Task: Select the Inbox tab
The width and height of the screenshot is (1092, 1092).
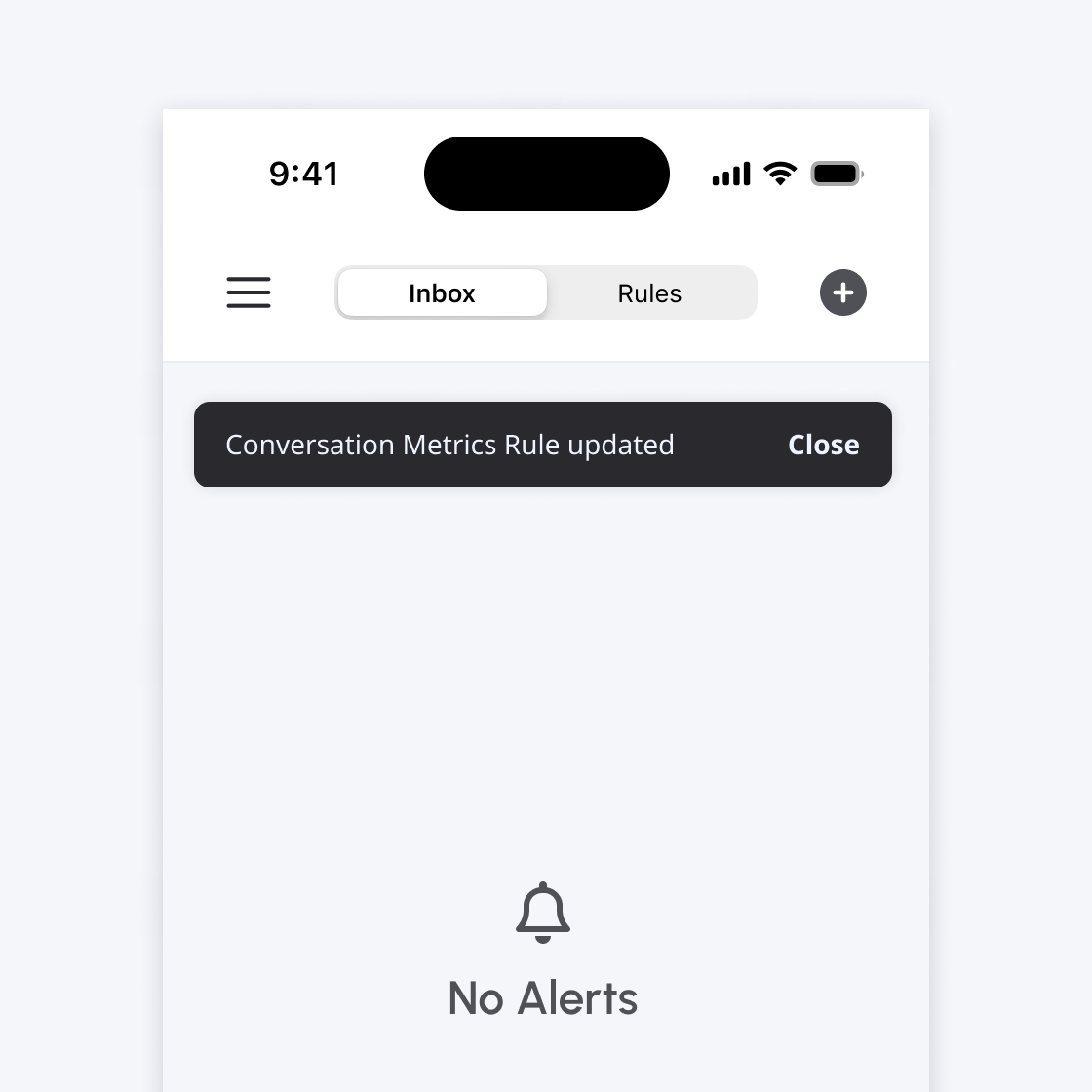Action: (442, 293)
